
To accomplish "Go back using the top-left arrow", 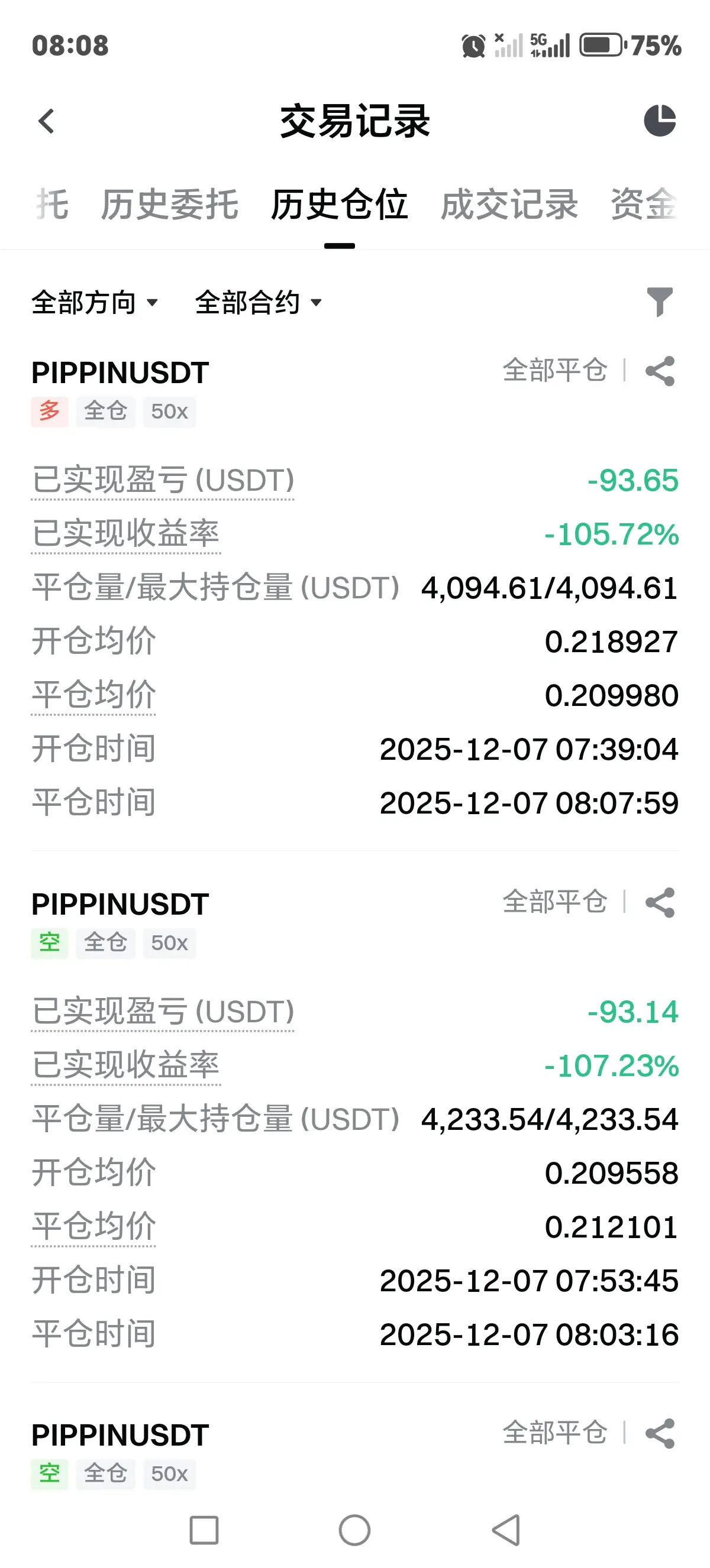I will 46,121.
